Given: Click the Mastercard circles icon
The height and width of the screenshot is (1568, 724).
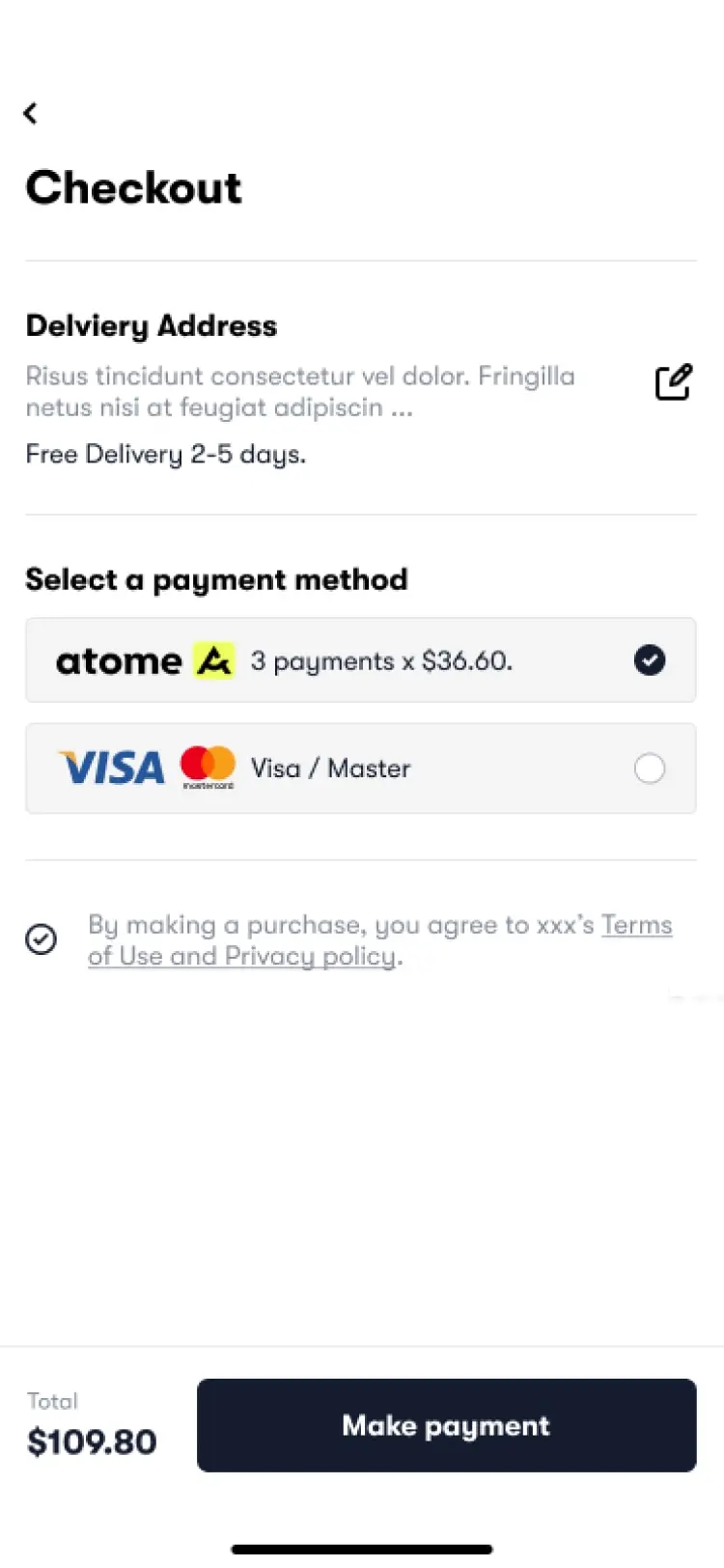Looking at the screenshot, I should pos(207,766).
